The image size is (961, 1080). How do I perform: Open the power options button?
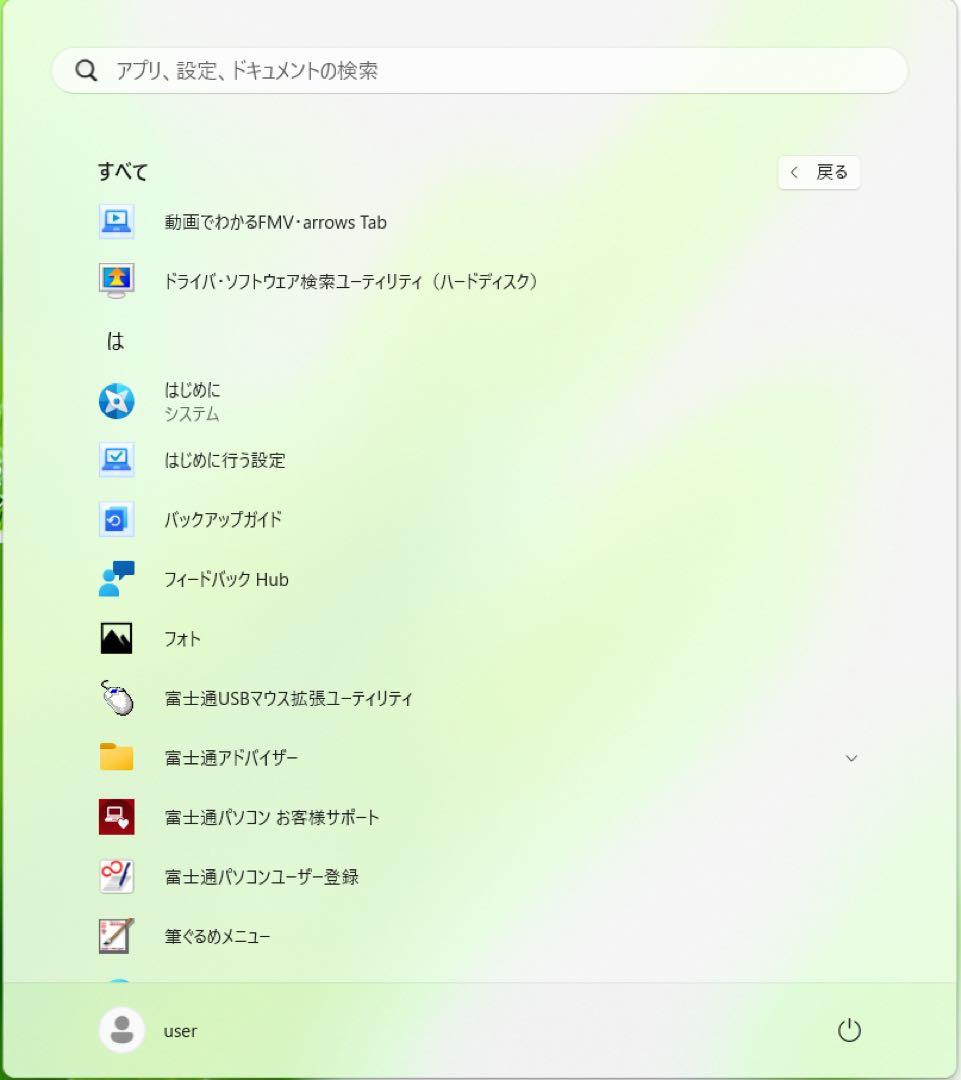(849, 1029)
